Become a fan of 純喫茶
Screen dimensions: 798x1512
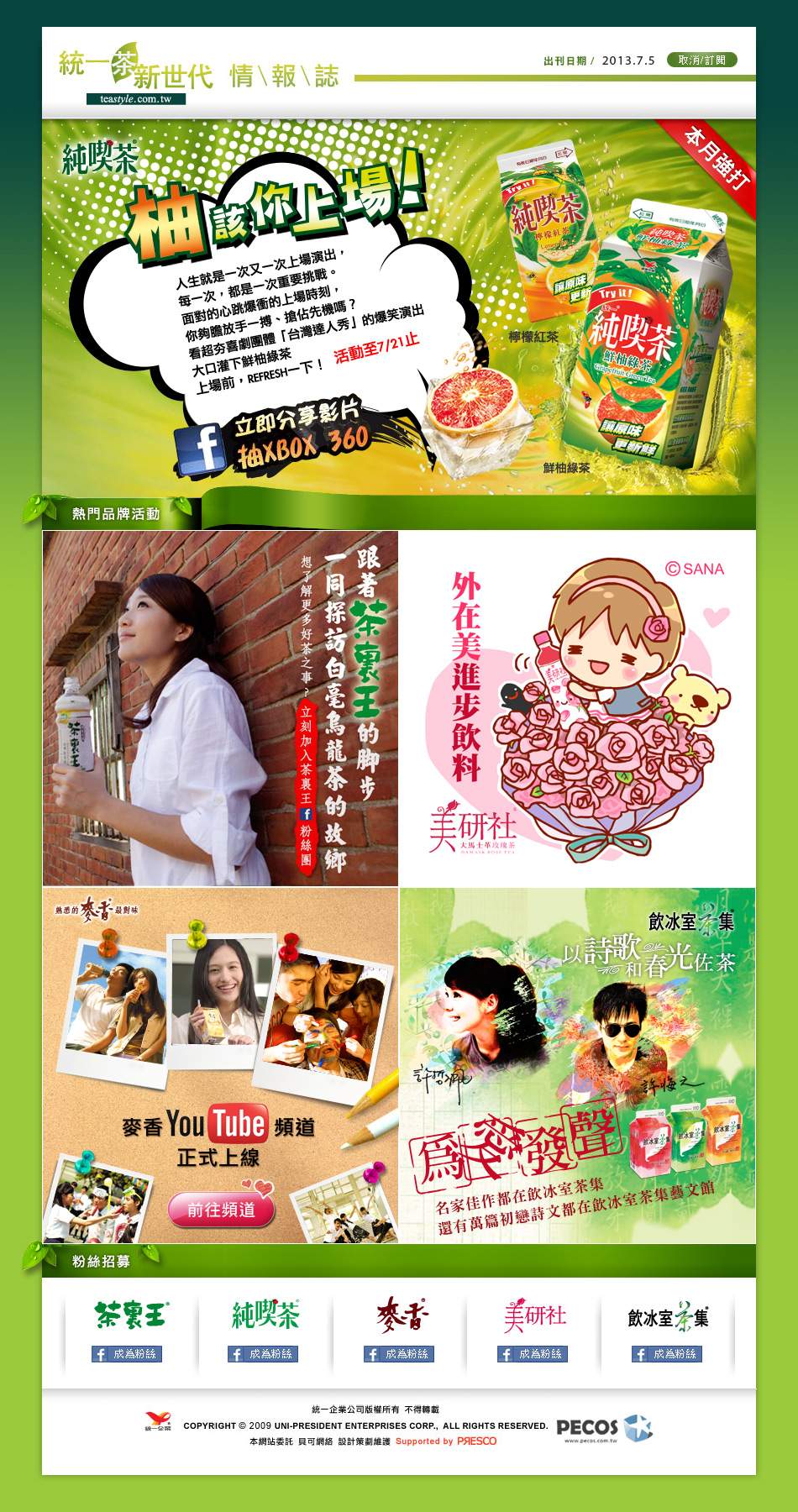point(263,1354)
